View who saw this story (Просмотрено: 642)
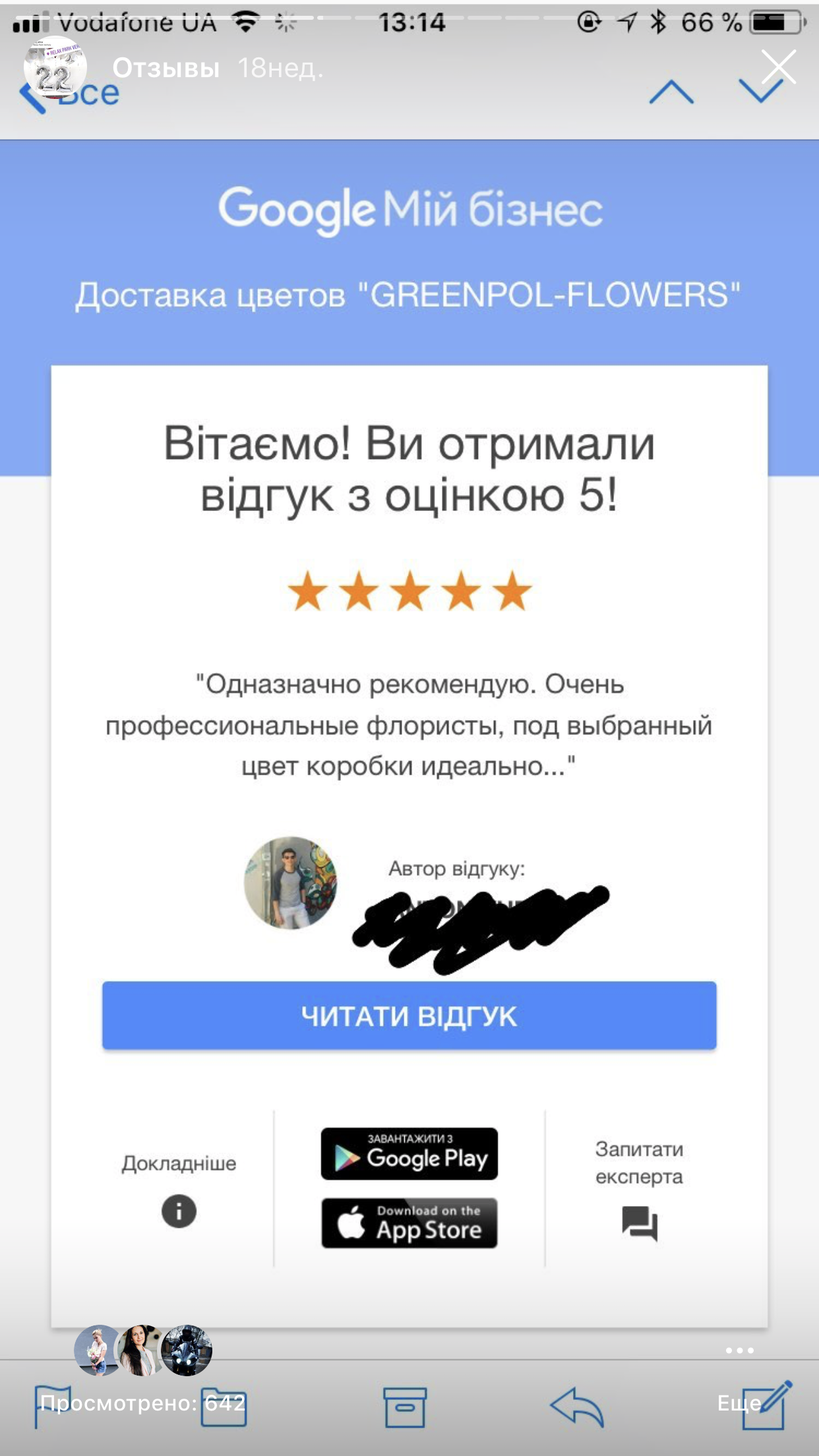Screen dimensions: 819x1456 coord(142,1402)
